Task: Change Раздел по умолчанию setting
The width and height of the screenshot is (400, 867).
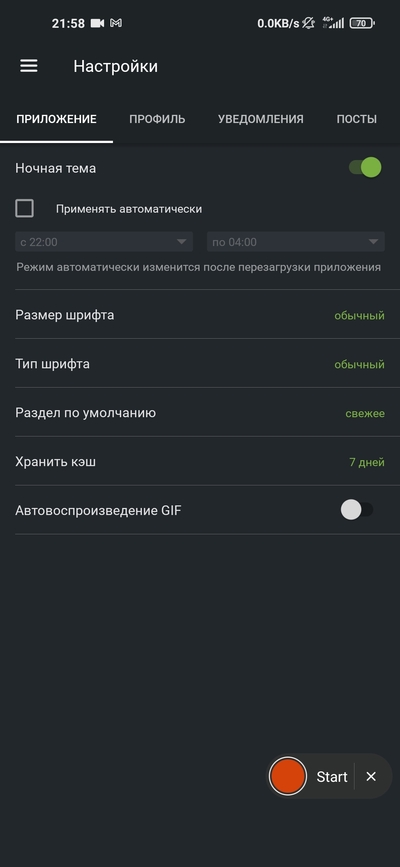Action: 200,412
